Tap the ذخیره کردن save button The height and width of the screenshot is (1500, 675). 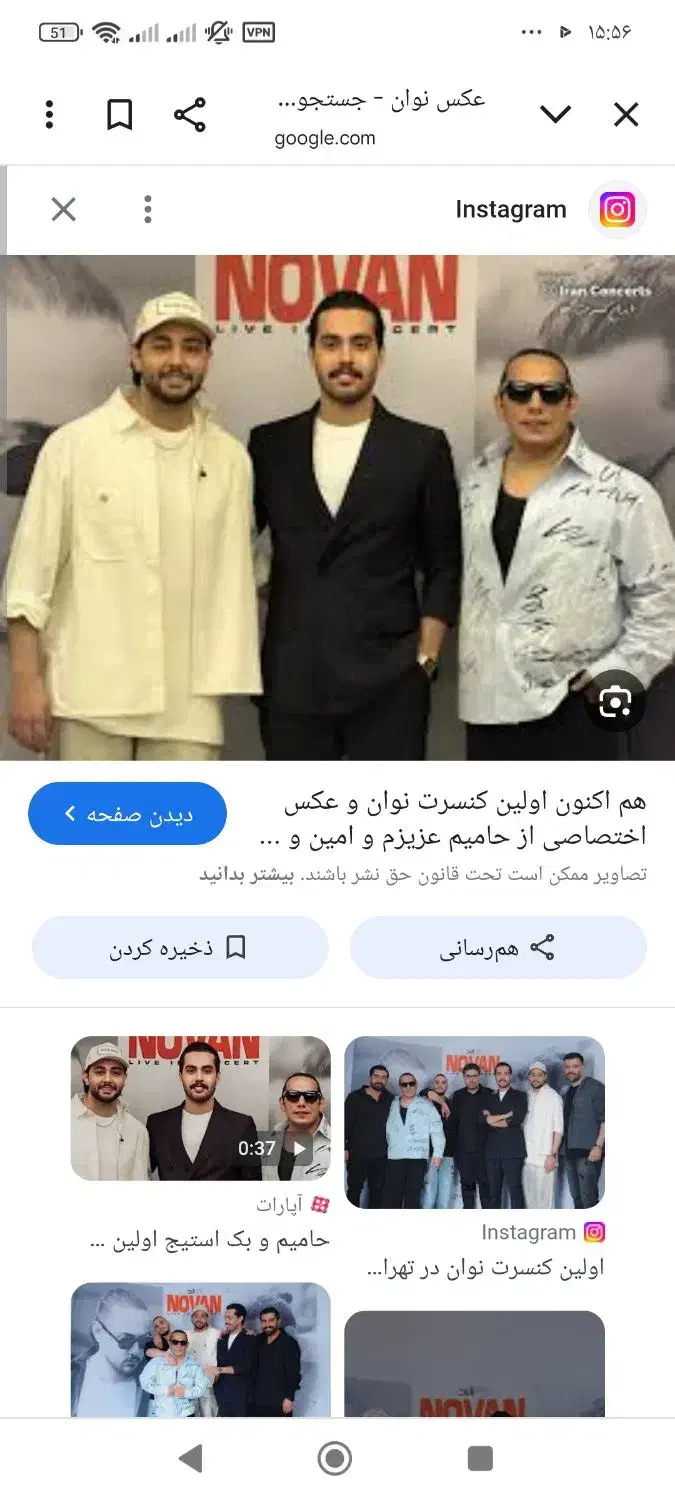(x=180, y=947)
